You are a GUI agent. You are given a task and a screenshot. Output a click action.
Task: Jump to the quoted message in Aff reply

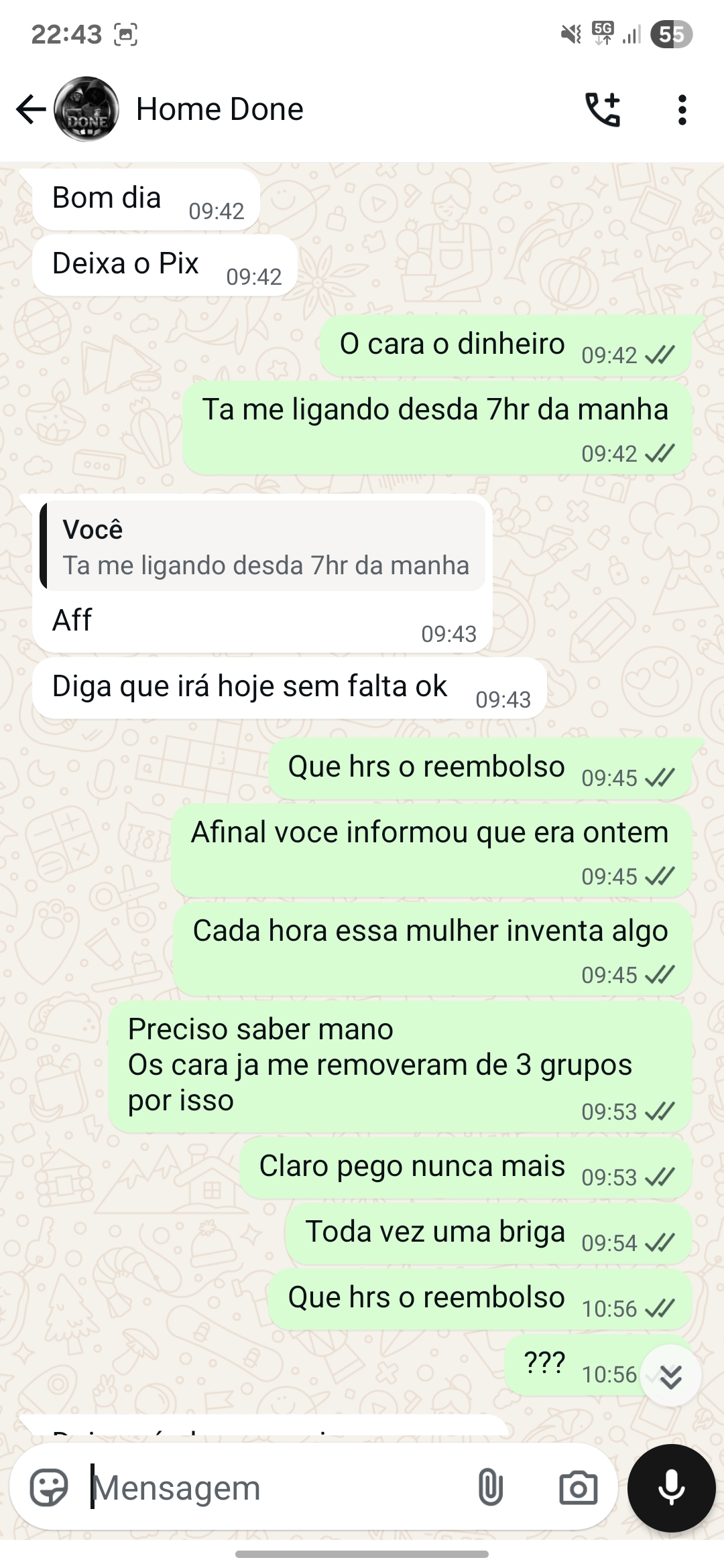click(264, 547)
